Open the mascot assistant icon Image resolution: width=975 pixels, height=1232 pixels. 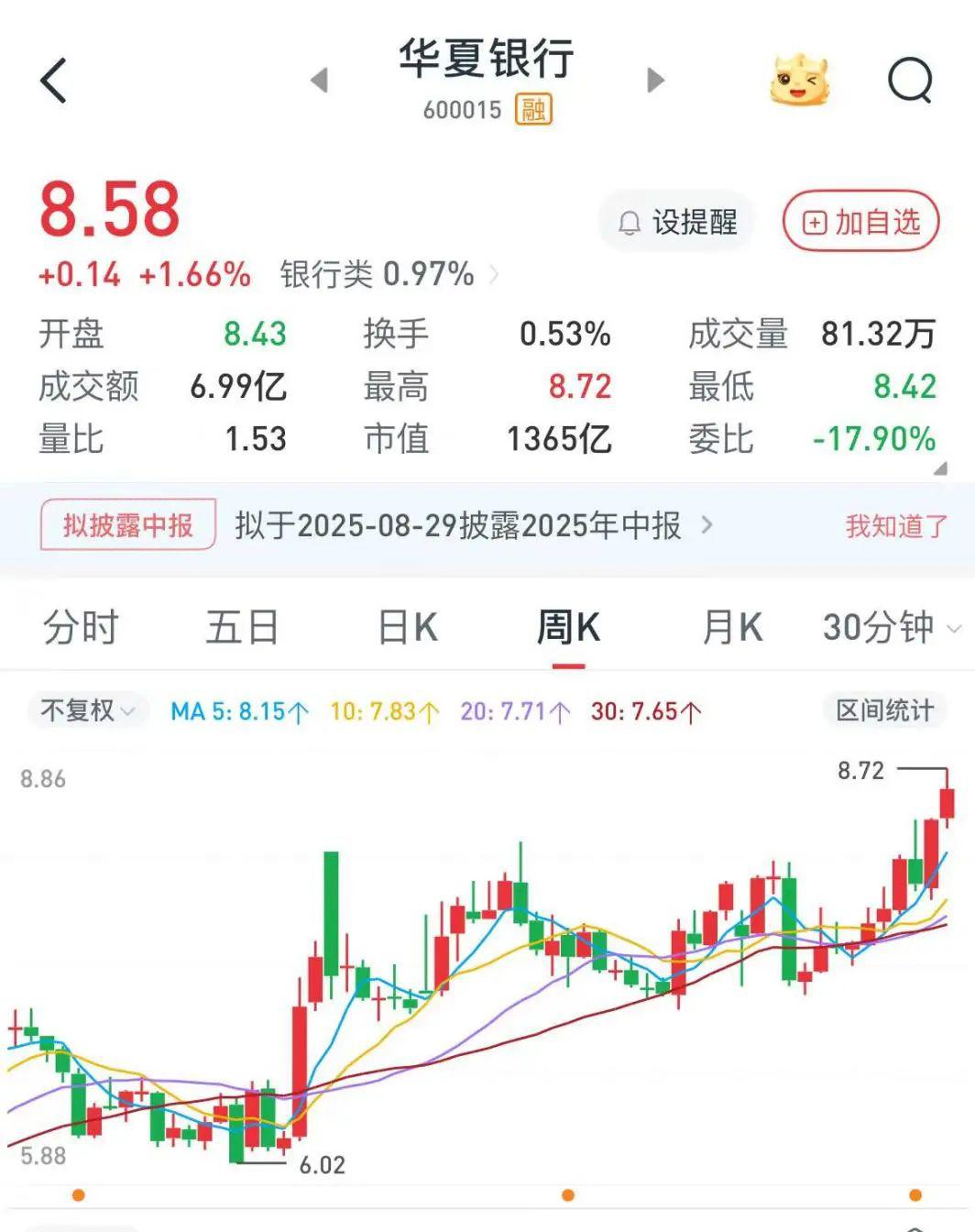[x=800, y=81]
